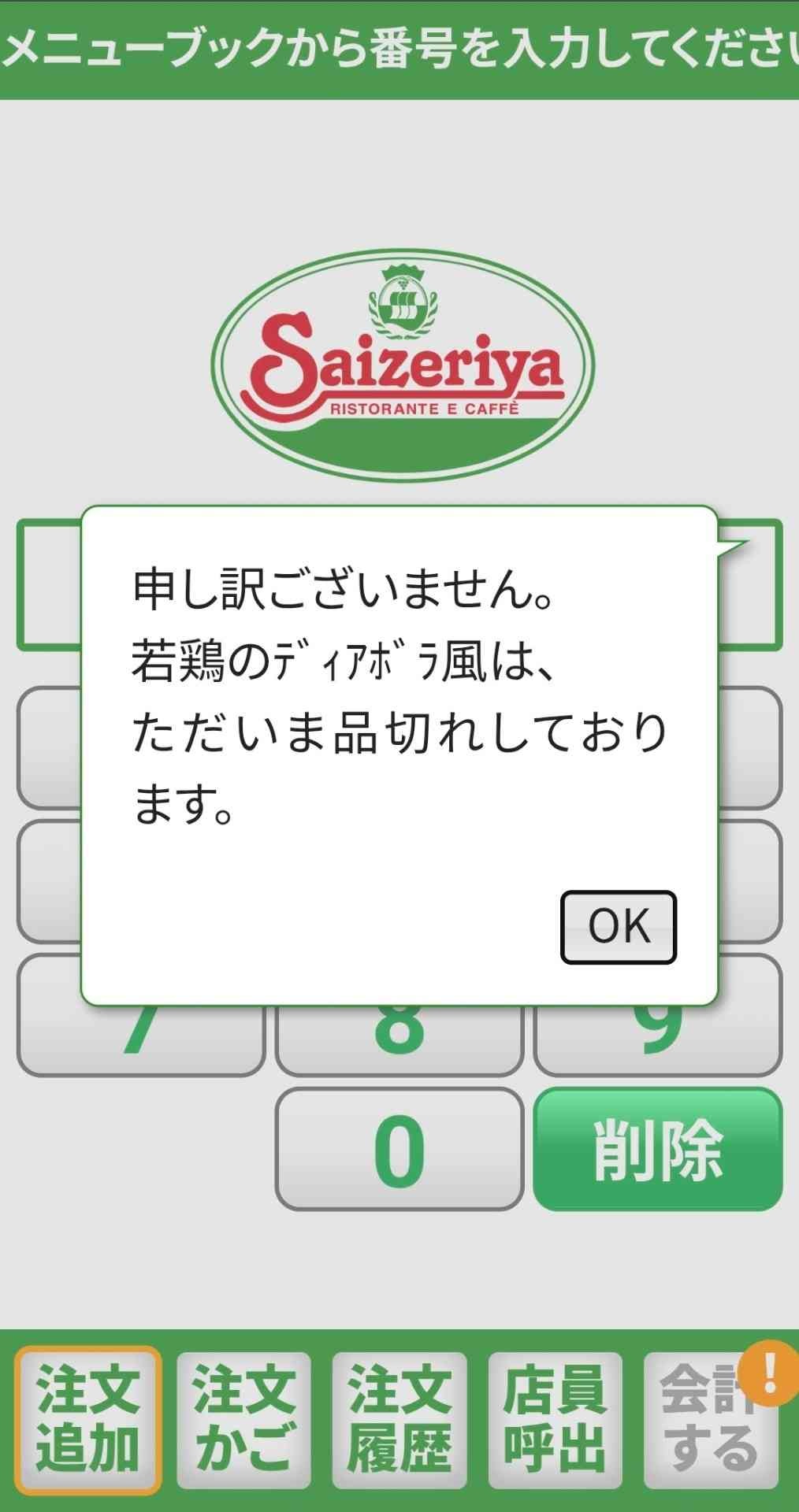Enter digit 0 on keypad
Screen dimensions: 799x1512
[399, 1149]
